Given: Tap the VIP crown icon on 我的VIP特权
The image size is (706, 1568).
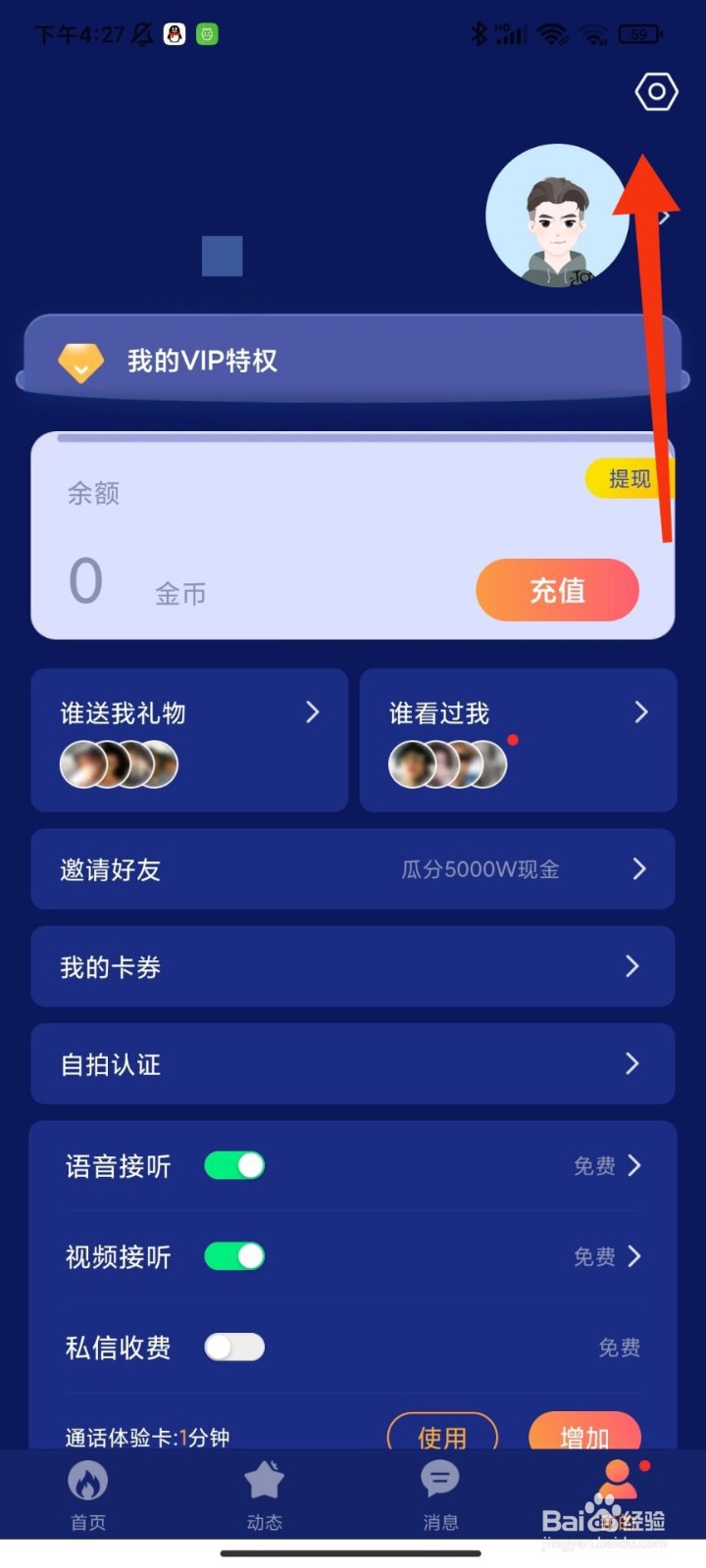Looking at the screenshot, I should (82, 362).
